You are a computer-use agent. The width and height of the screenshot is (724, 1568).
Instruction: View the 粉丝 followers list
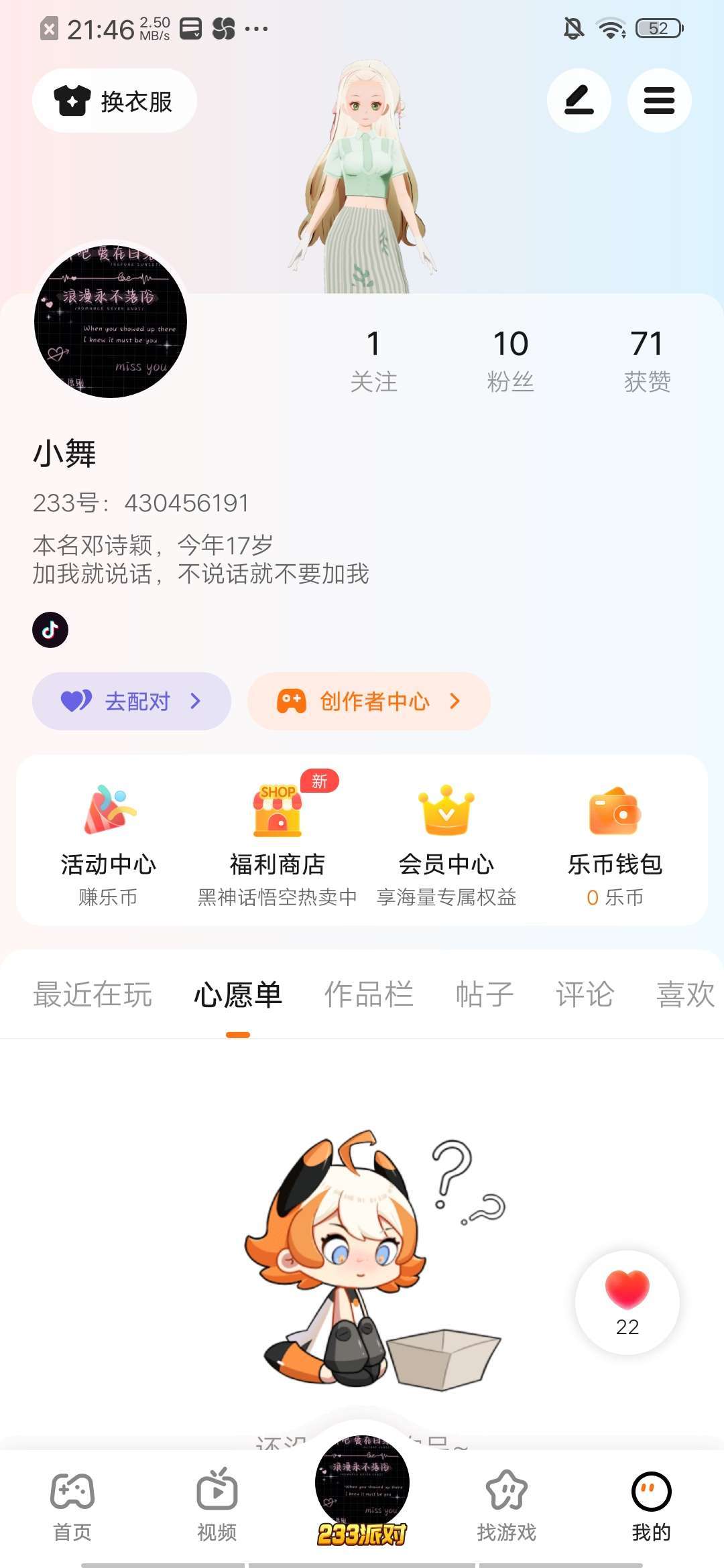510,360
